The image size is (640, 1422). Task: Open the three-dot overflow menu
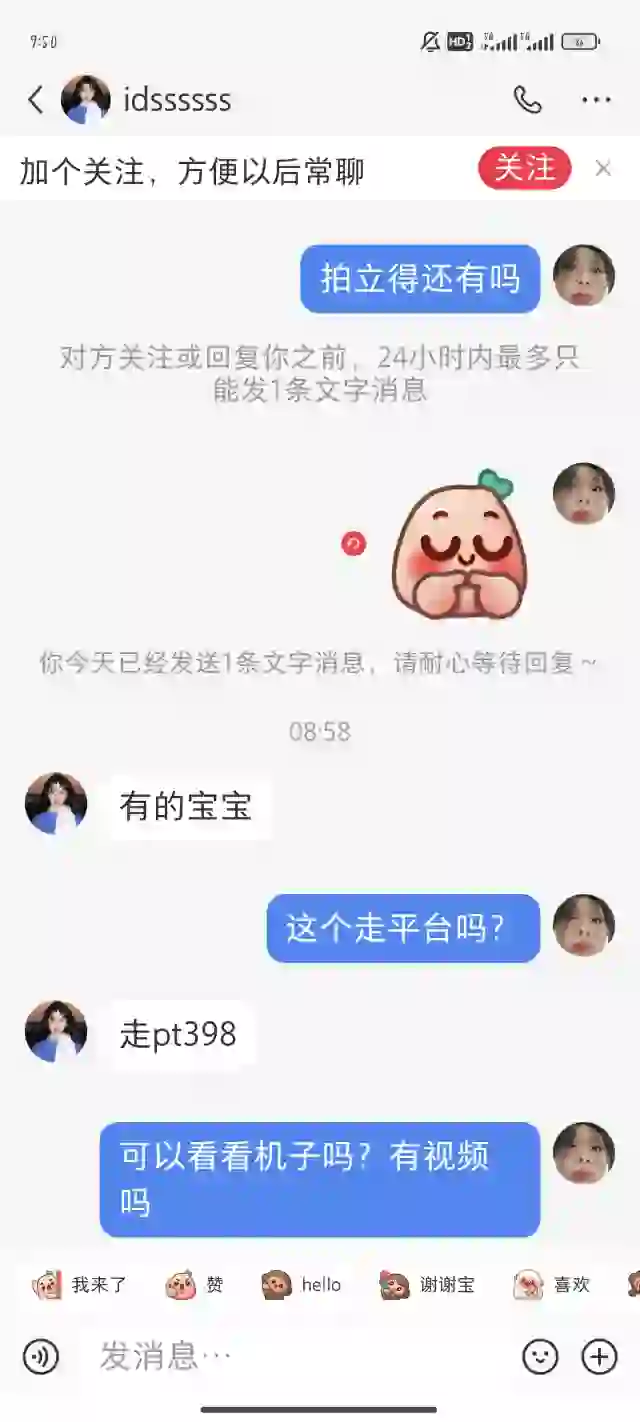coord(596,99)
